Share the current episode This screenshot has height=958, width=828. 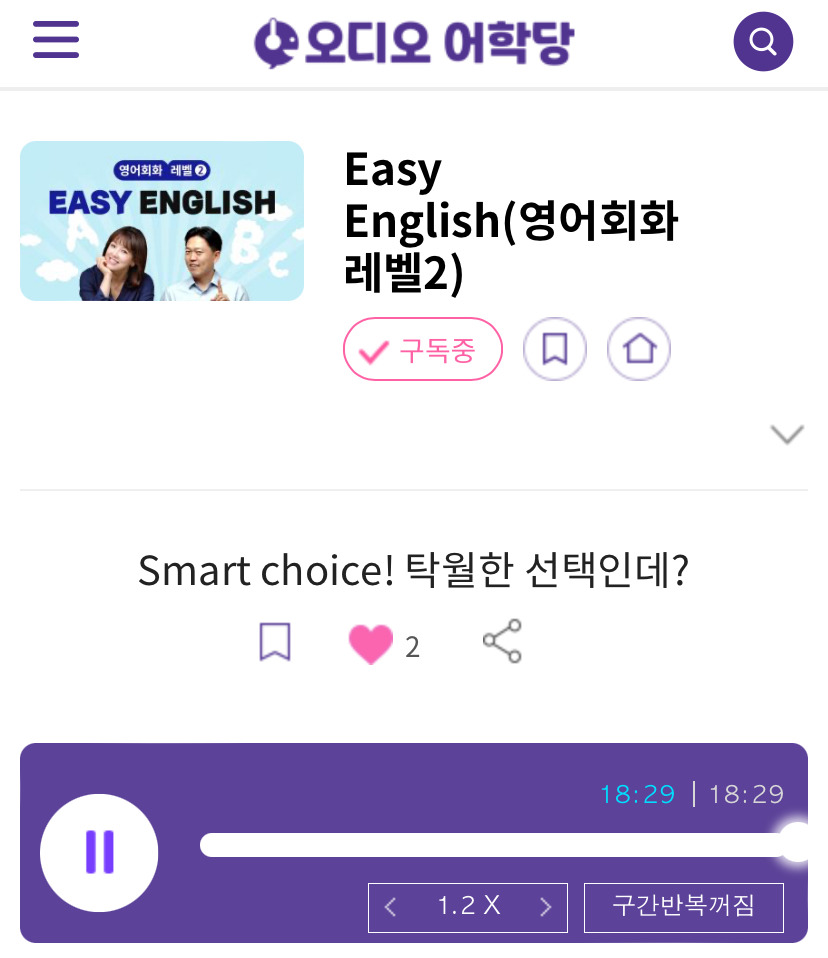click(501, 641)
